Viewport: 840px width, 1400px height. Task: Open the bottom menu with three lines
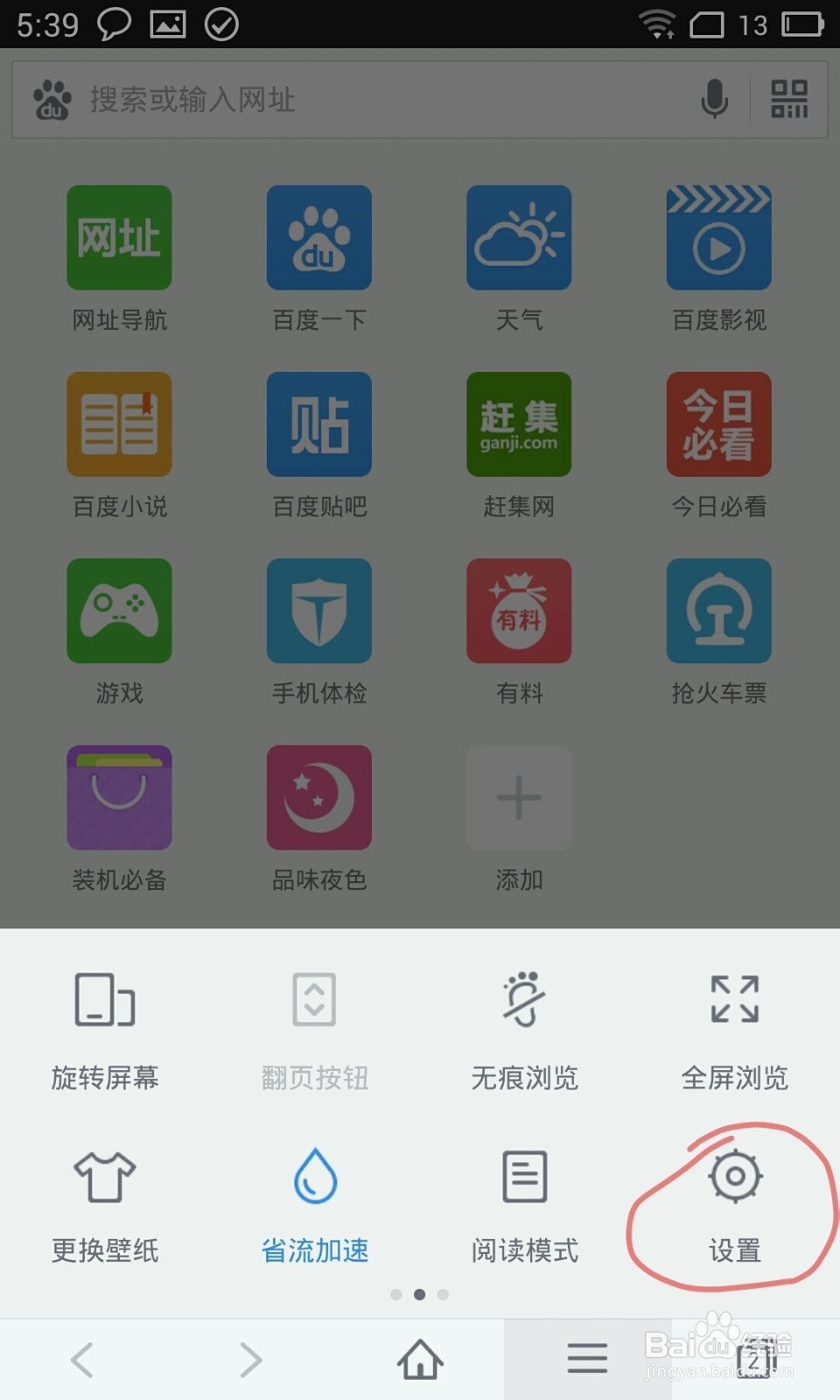coord(587,1358)
